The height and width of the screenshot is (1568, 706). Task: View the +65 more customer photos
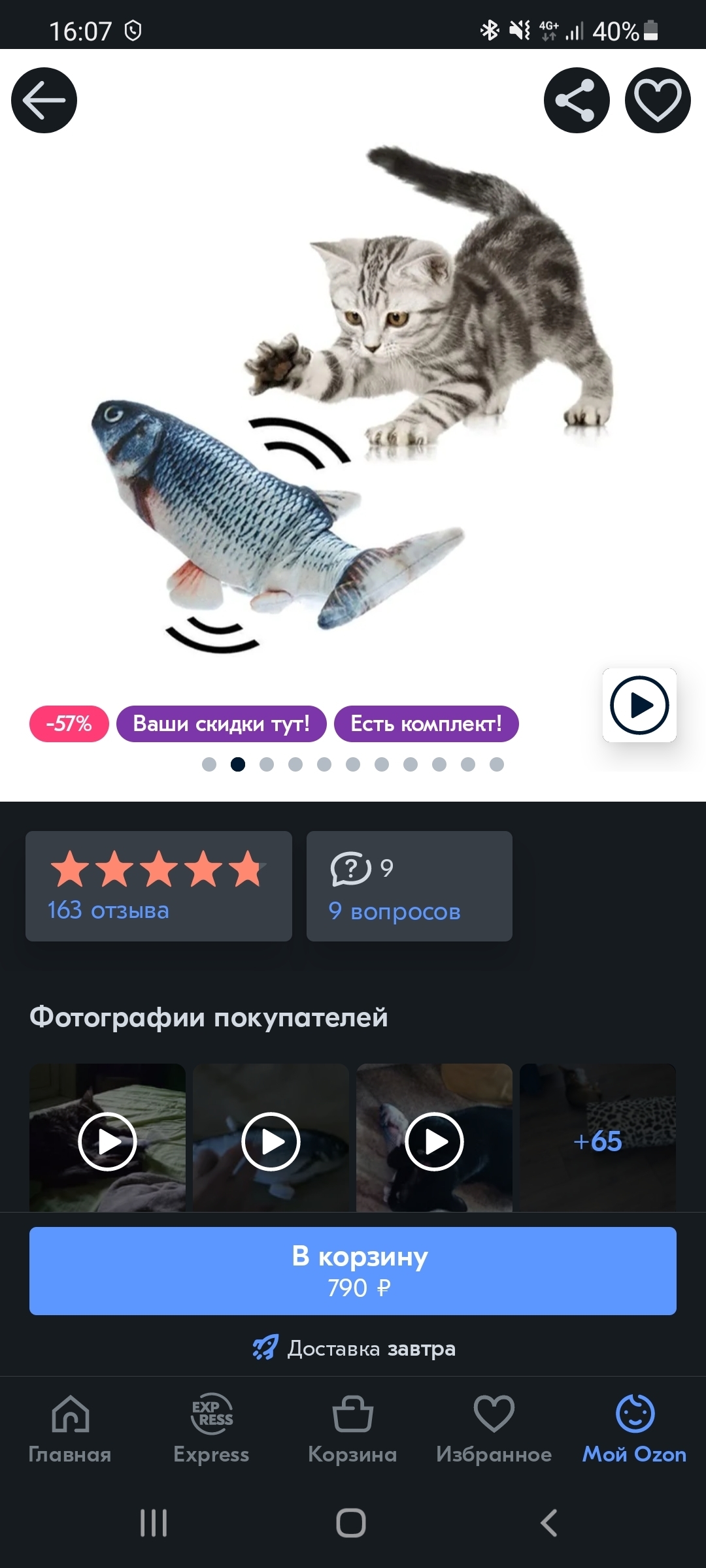tap(597, 1141)
